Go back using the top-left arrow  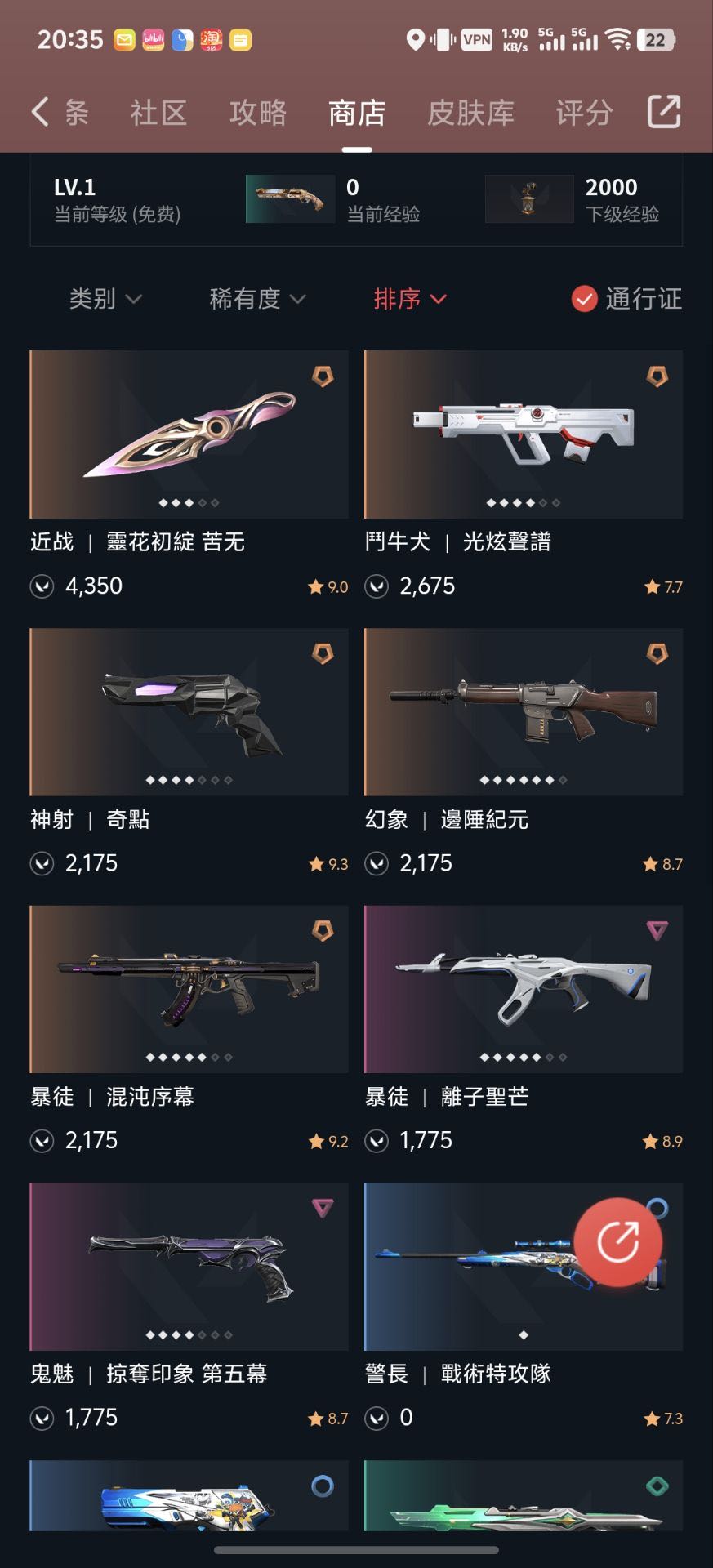40,112
